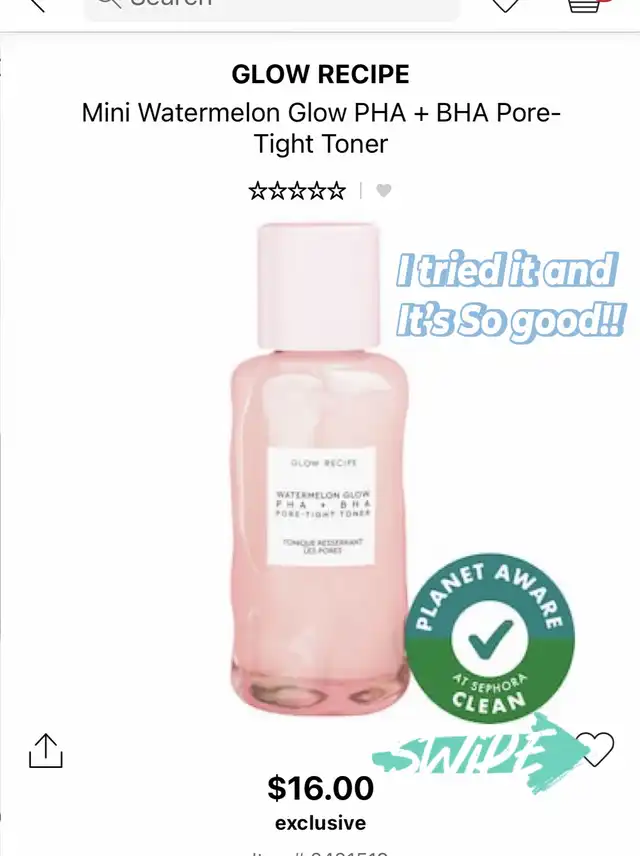Enlarge the Watermelon Glow toner product image
Image resolution: width=640 pixels, height=856 pixels.
[x=320, y=470]
